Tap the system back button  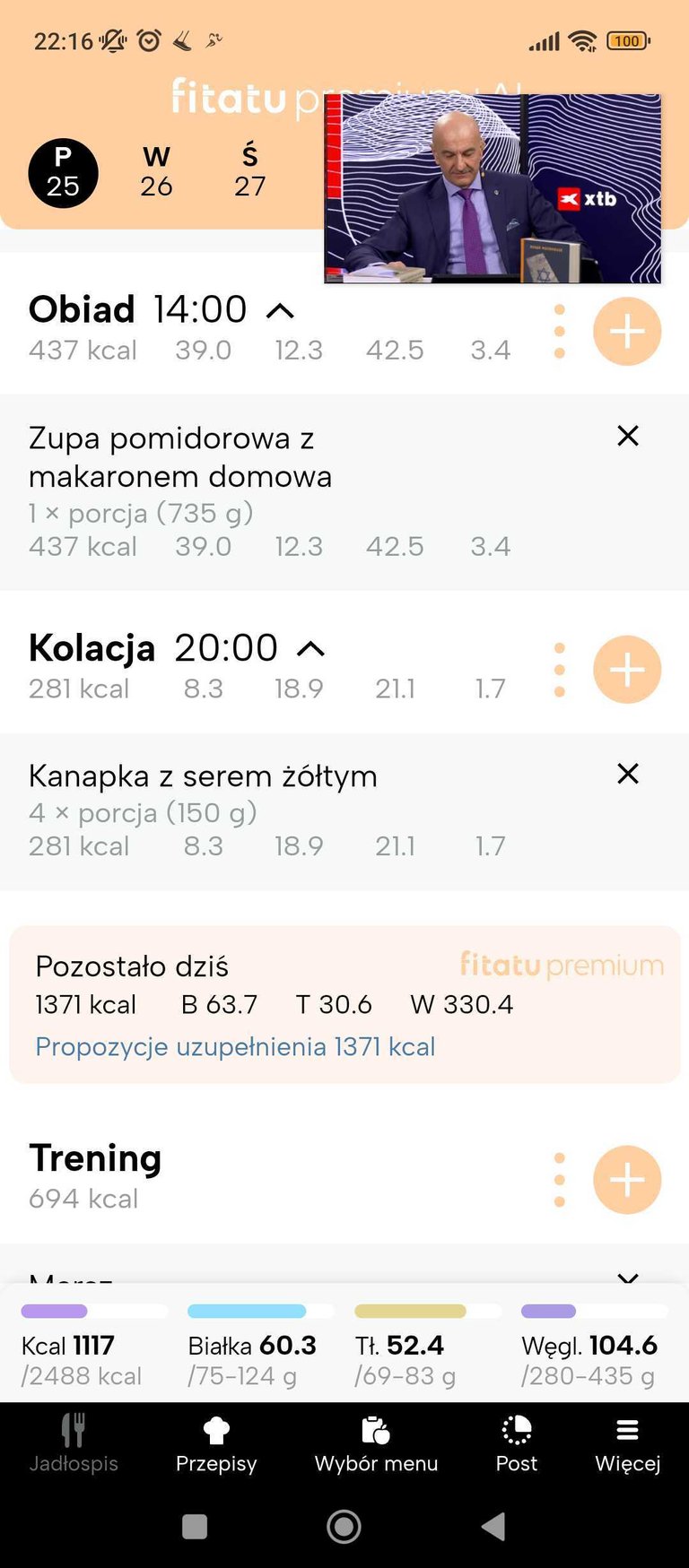pos(493,1526)
